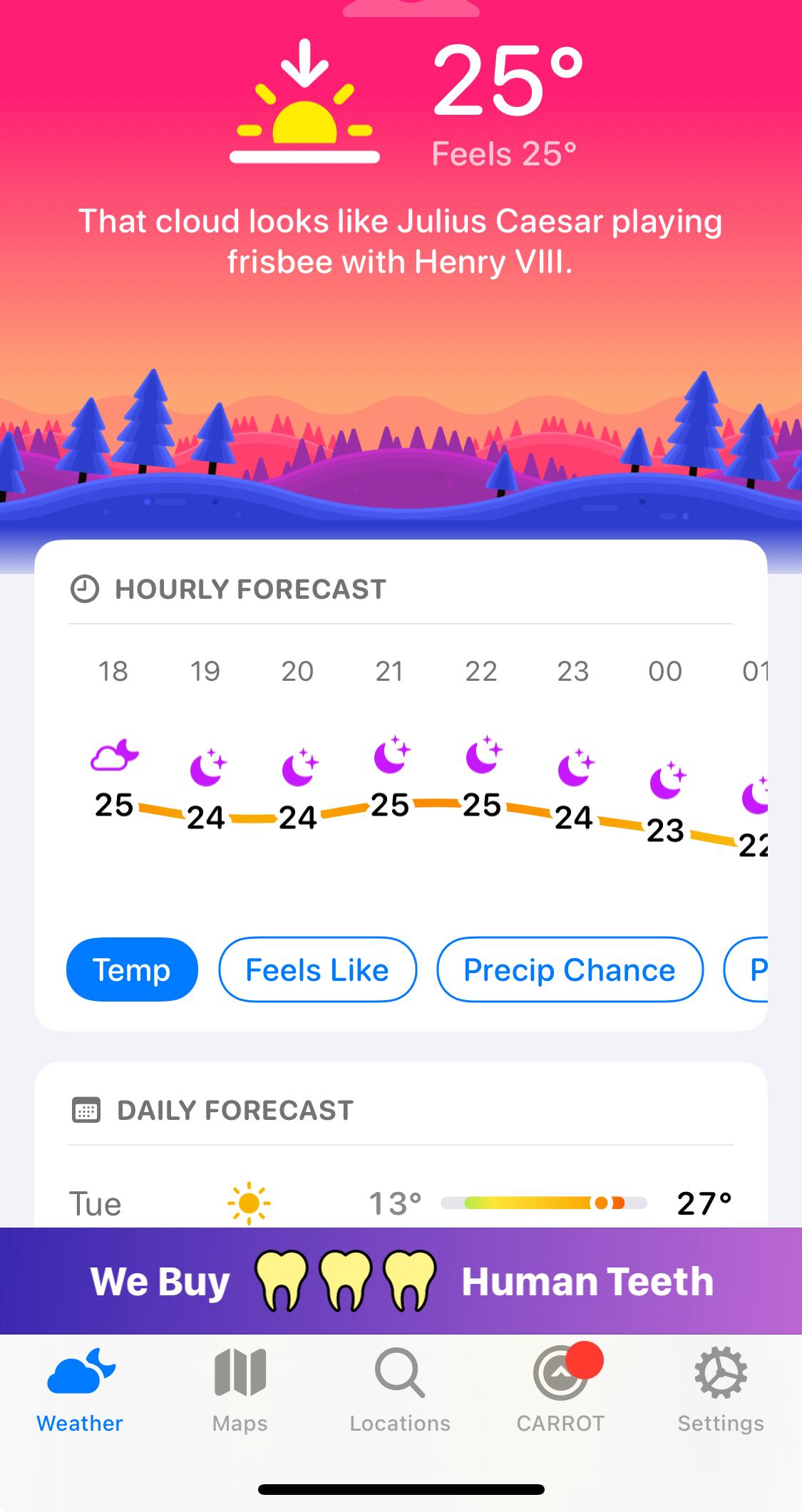The height and width of the screenshot is (1512, 802).
Task: Tap the We Buy Human Teeth banner
Action: tap(401, 1281)
